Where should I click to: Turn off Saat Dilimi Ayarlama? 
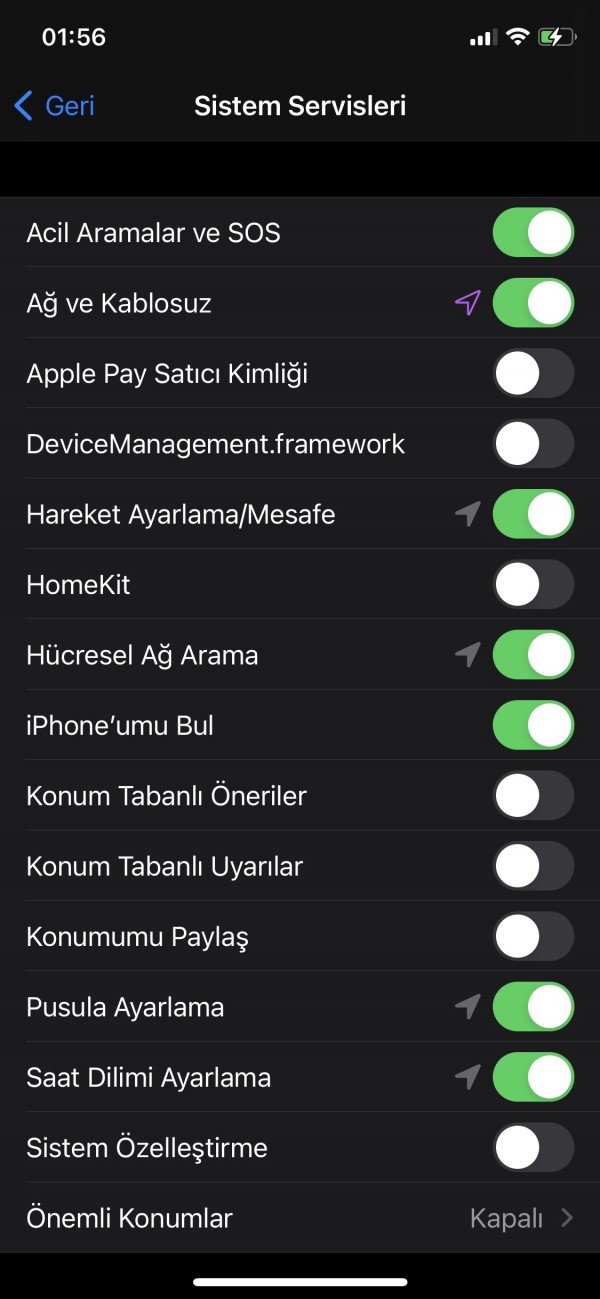coord(533,1077)
